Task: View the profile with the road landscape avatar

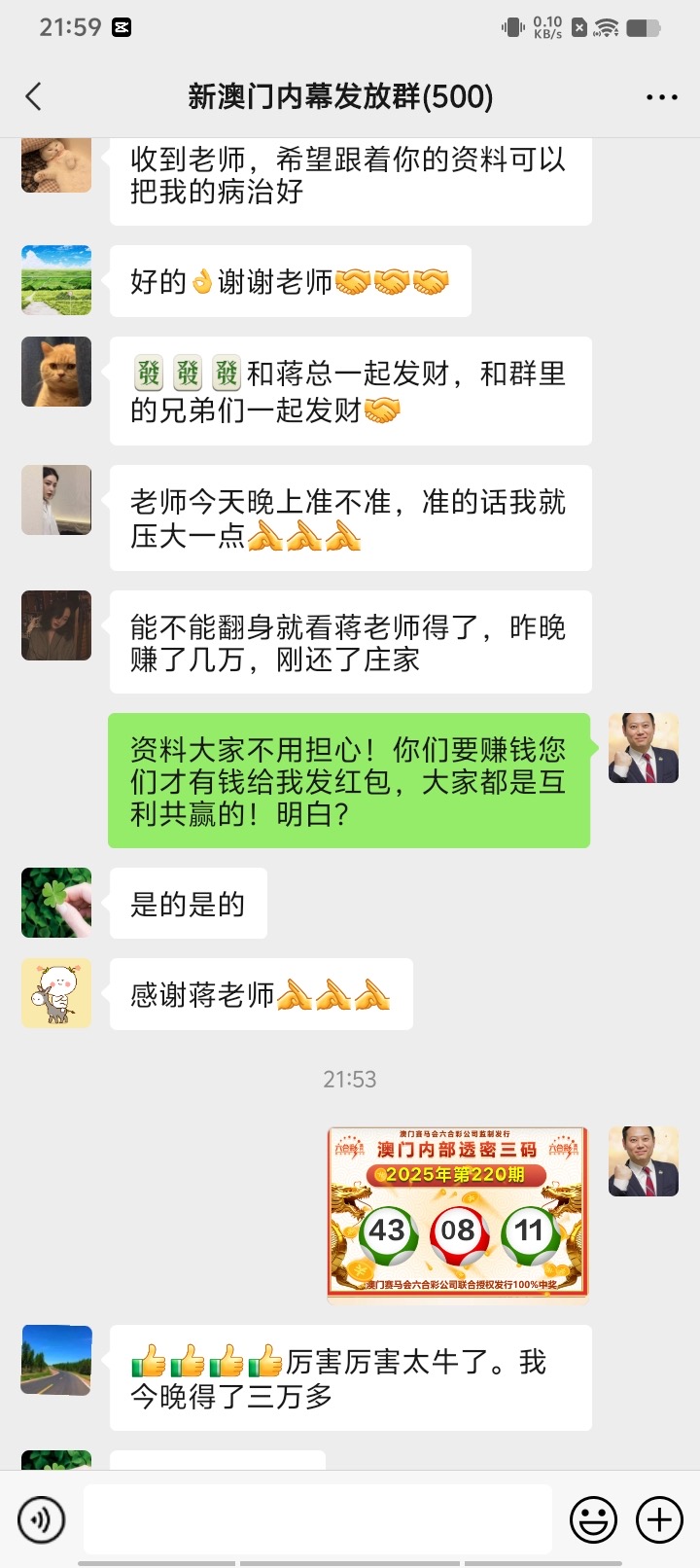Action: pos(56,1360)
